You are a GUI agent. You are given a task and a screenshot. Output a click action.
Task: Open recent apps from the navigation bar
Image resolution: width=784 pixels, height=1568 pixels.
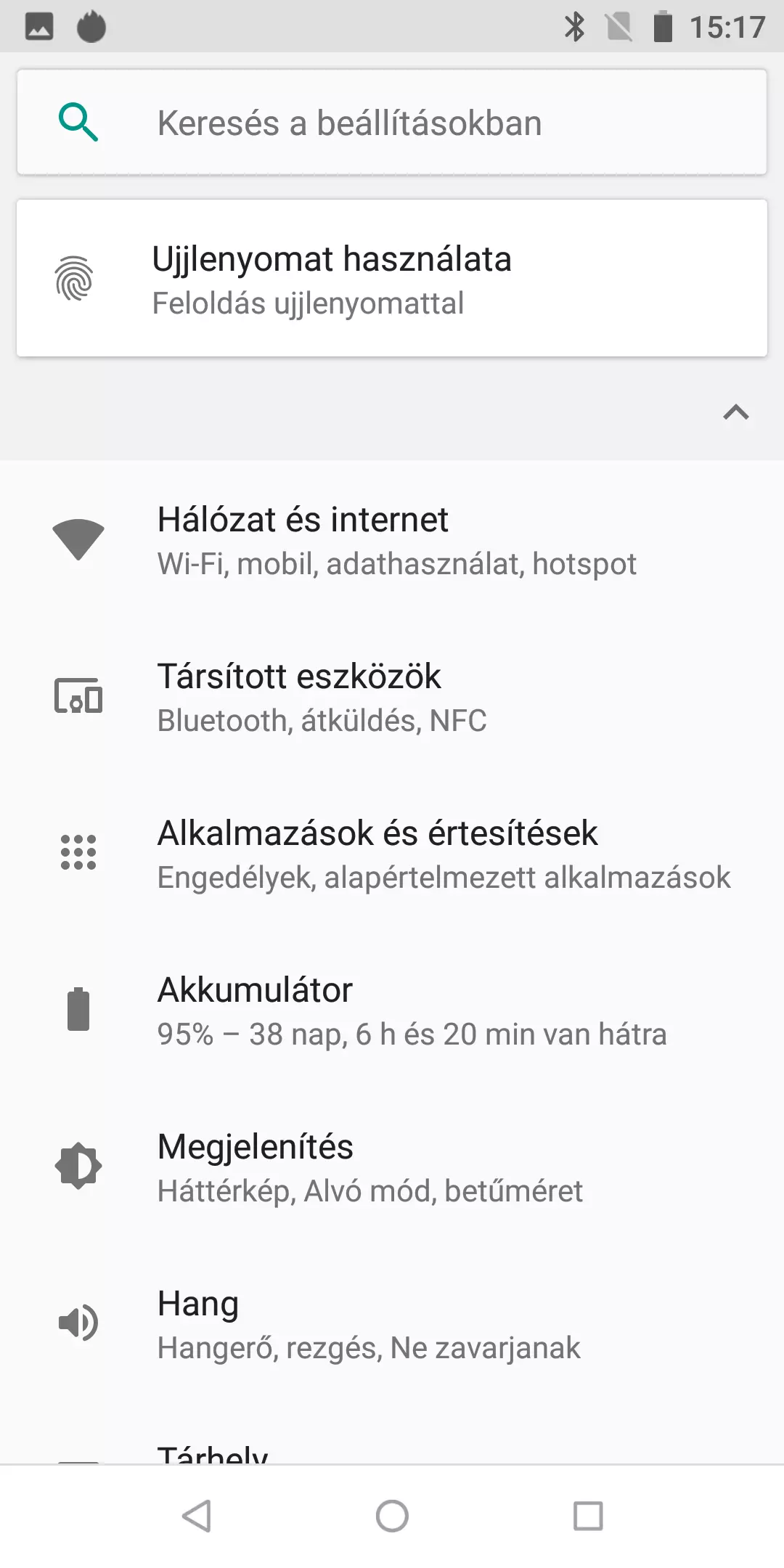[x=588, y=1516]
